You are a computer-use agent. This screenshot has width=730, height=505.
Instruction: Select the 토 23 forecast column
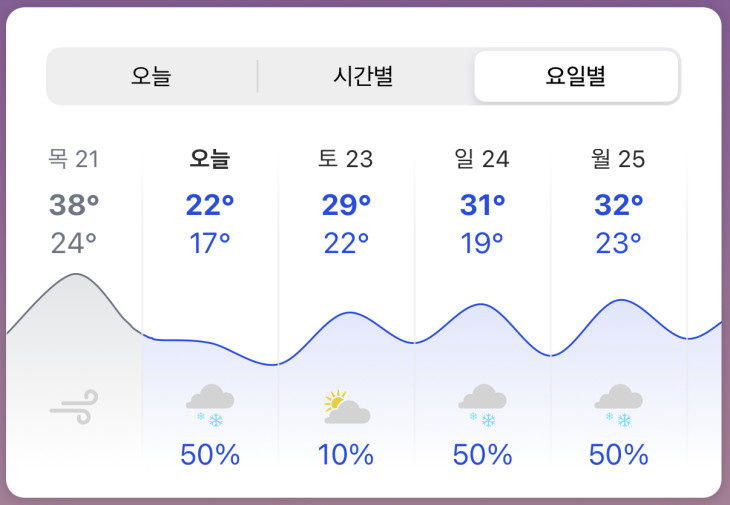346,300
